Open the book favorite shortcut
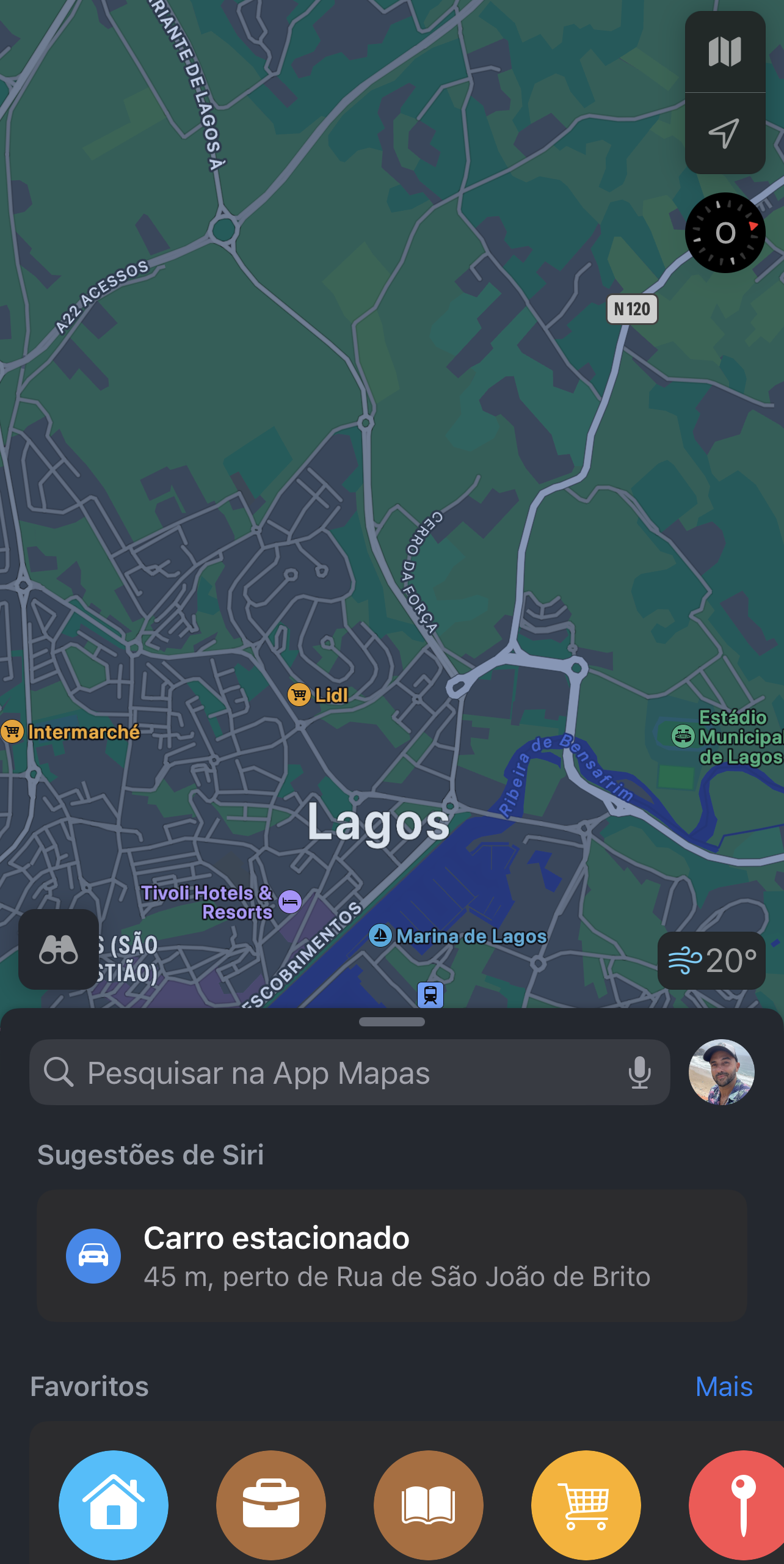The width and height of the screenshot is (784, 1564). 429,1505
